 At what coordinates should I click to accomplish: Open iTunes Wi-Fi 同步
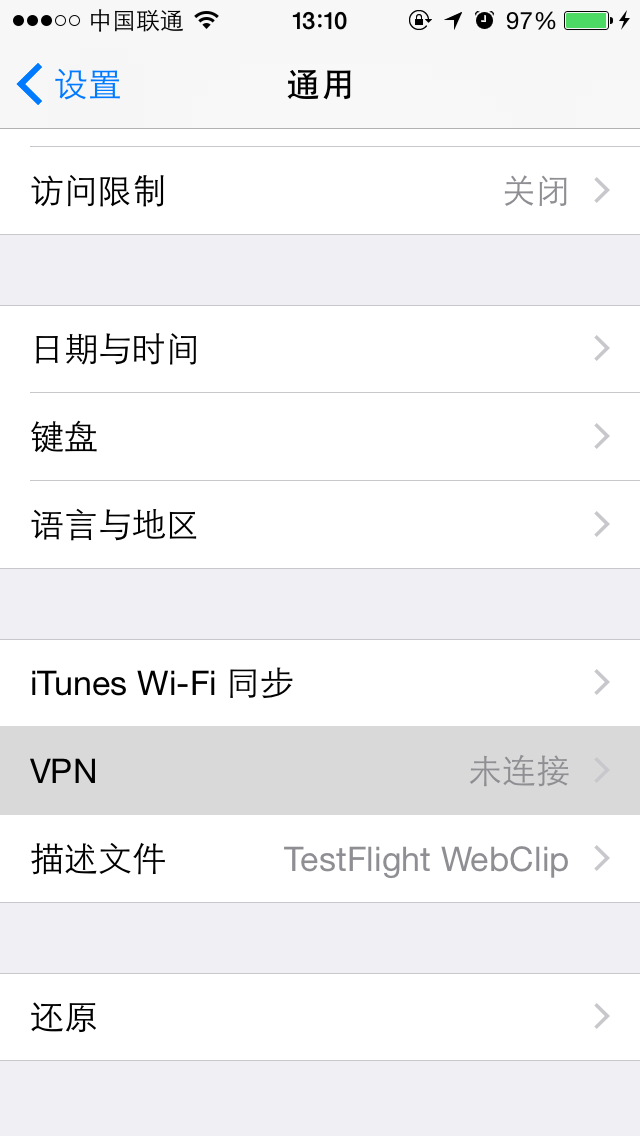coord(320,683)
